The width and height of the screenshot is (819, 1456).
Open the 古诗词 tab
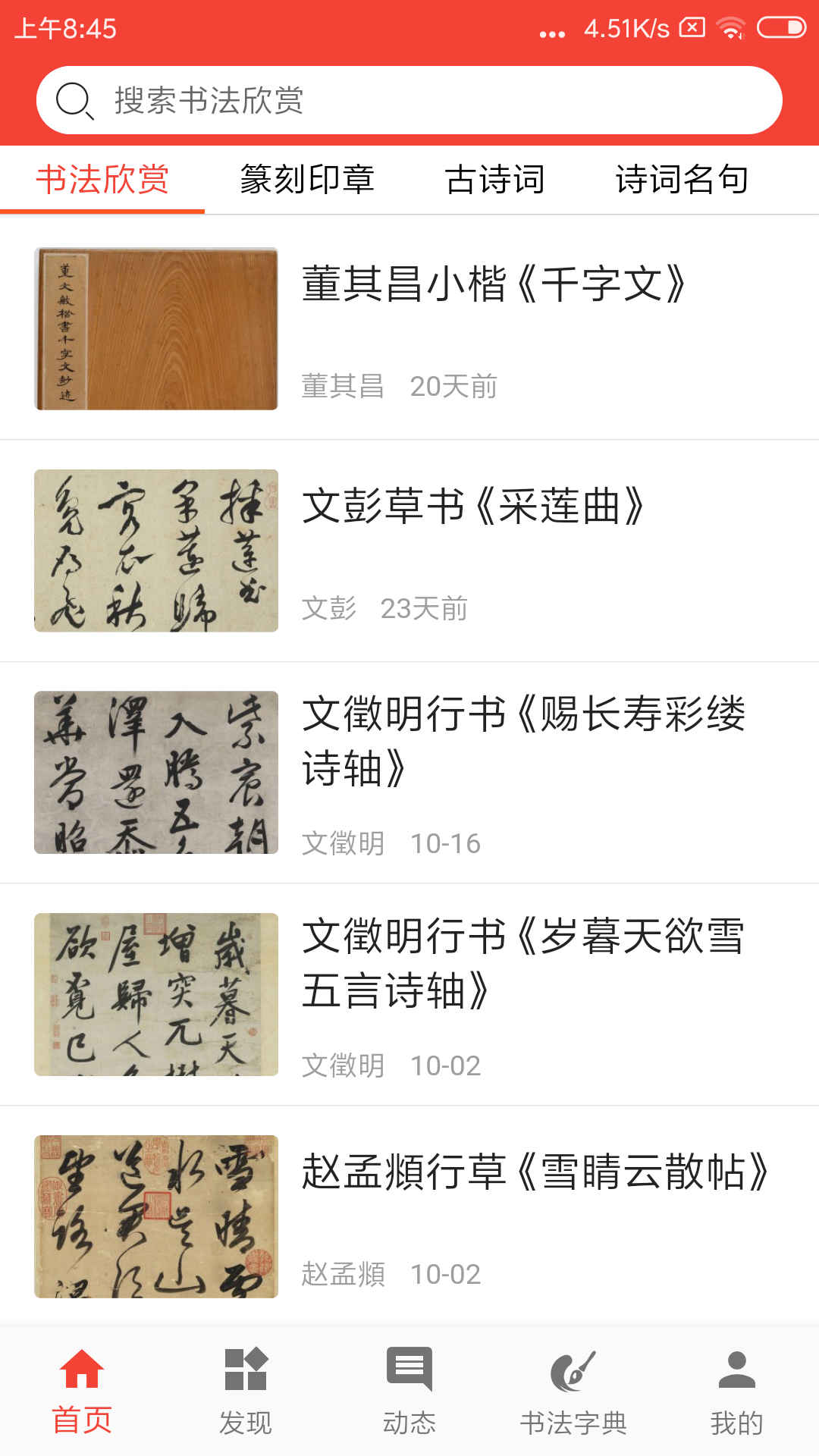(497, 179)
